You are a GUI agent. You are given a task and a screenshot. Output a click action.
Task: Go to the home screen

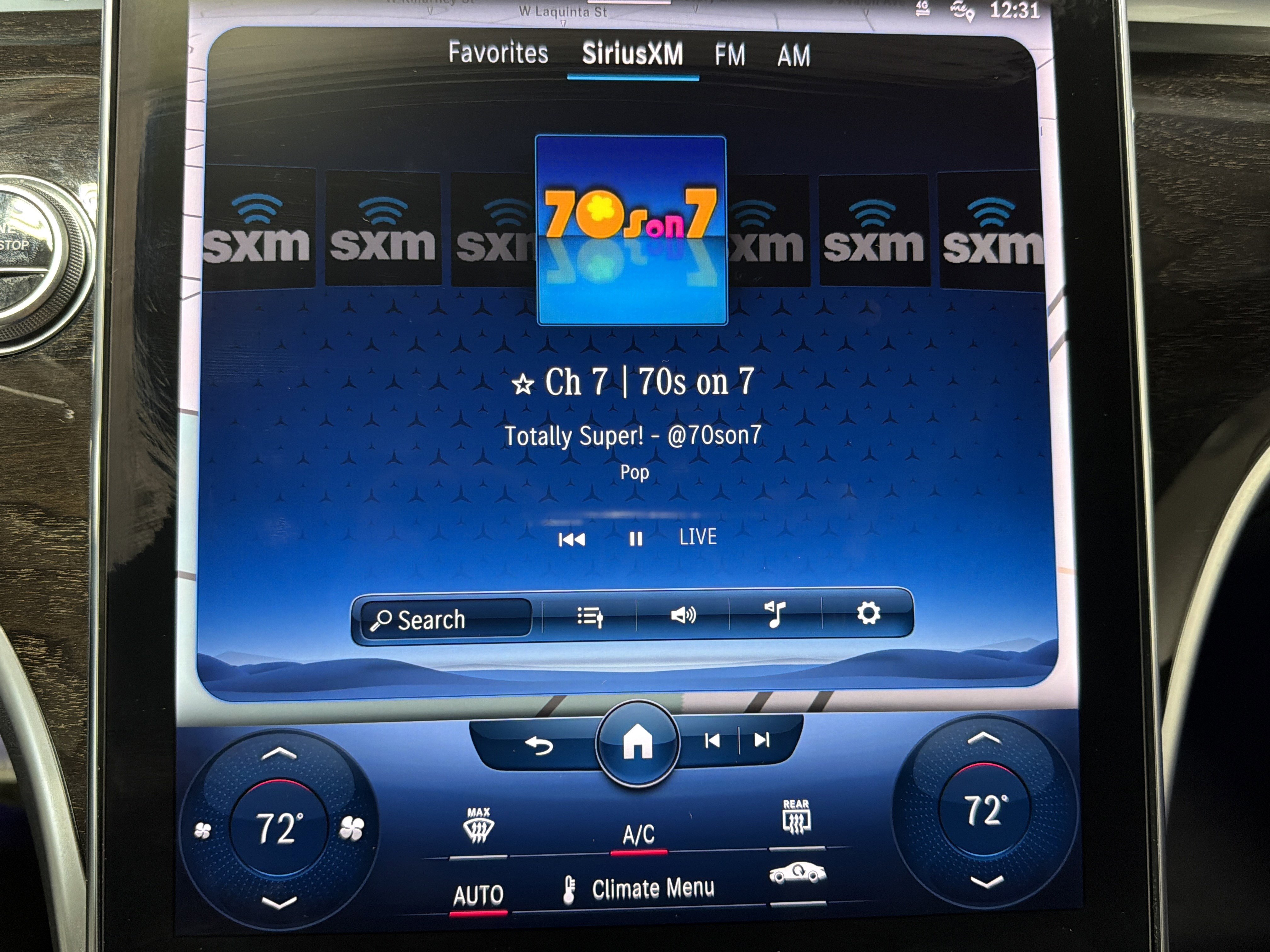click(637, 742)
